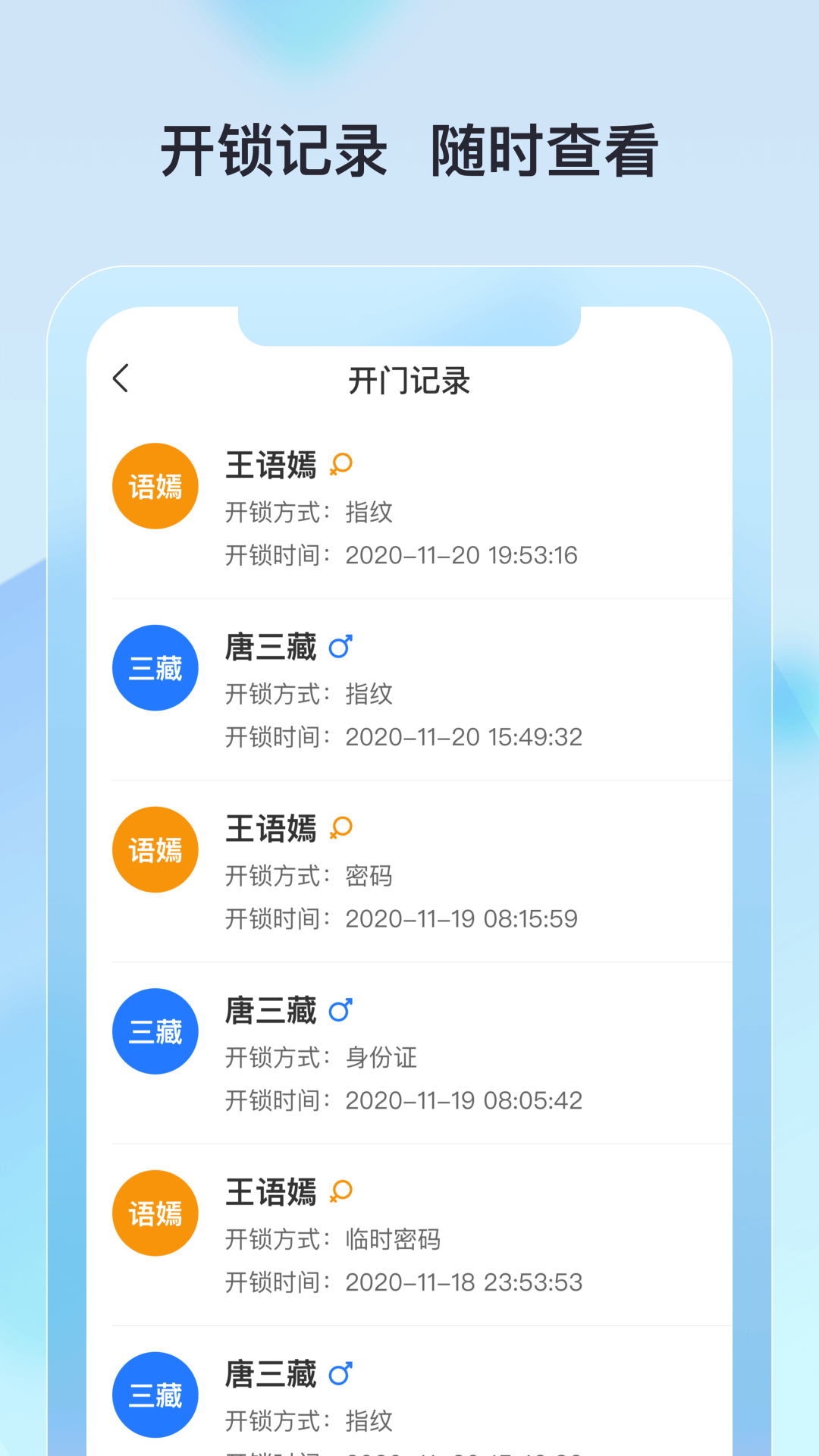Screen dimensions: 819x1456
Task: Open 唐三藏's blue avatar icon labeled 三藏
Action: (x=155, y=667)
